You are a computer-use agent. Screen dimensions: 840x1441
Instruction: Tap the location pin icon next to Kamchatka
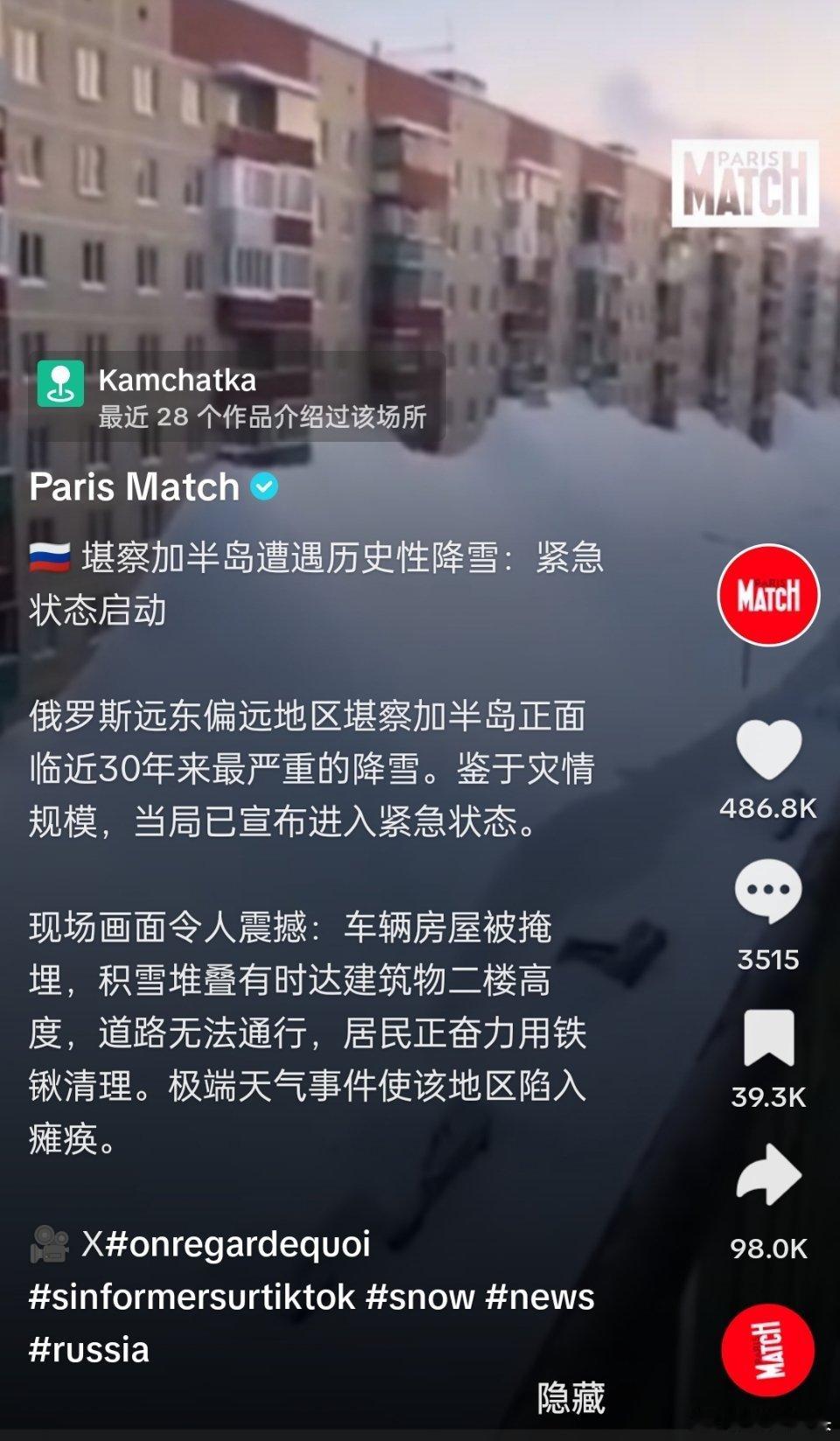(59, 382)
